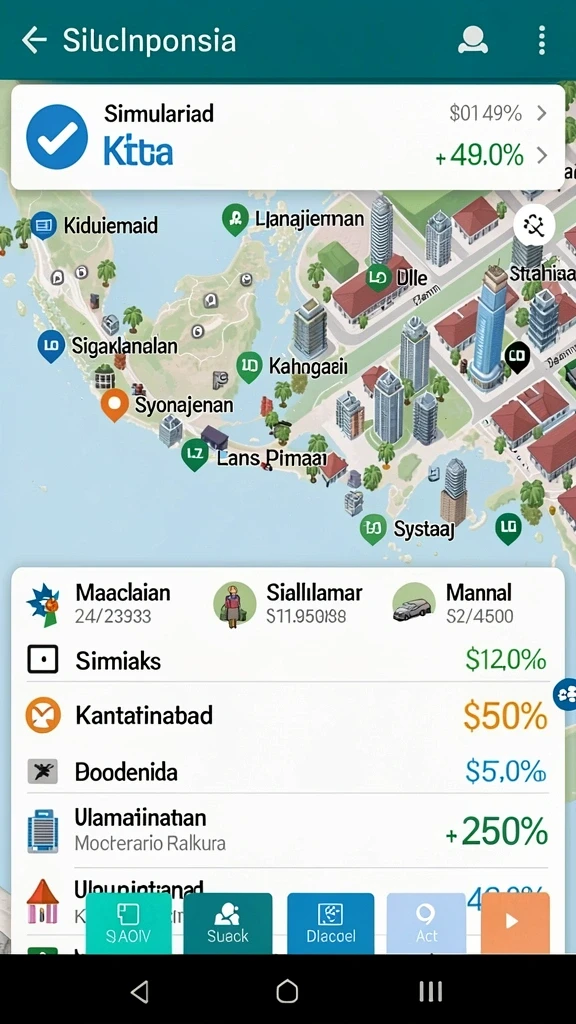Open the Kahngaaii map marker
Image resolution: width=576 pixels, height=1024 pixels.
pyautogui.click(x=249, y=368)
